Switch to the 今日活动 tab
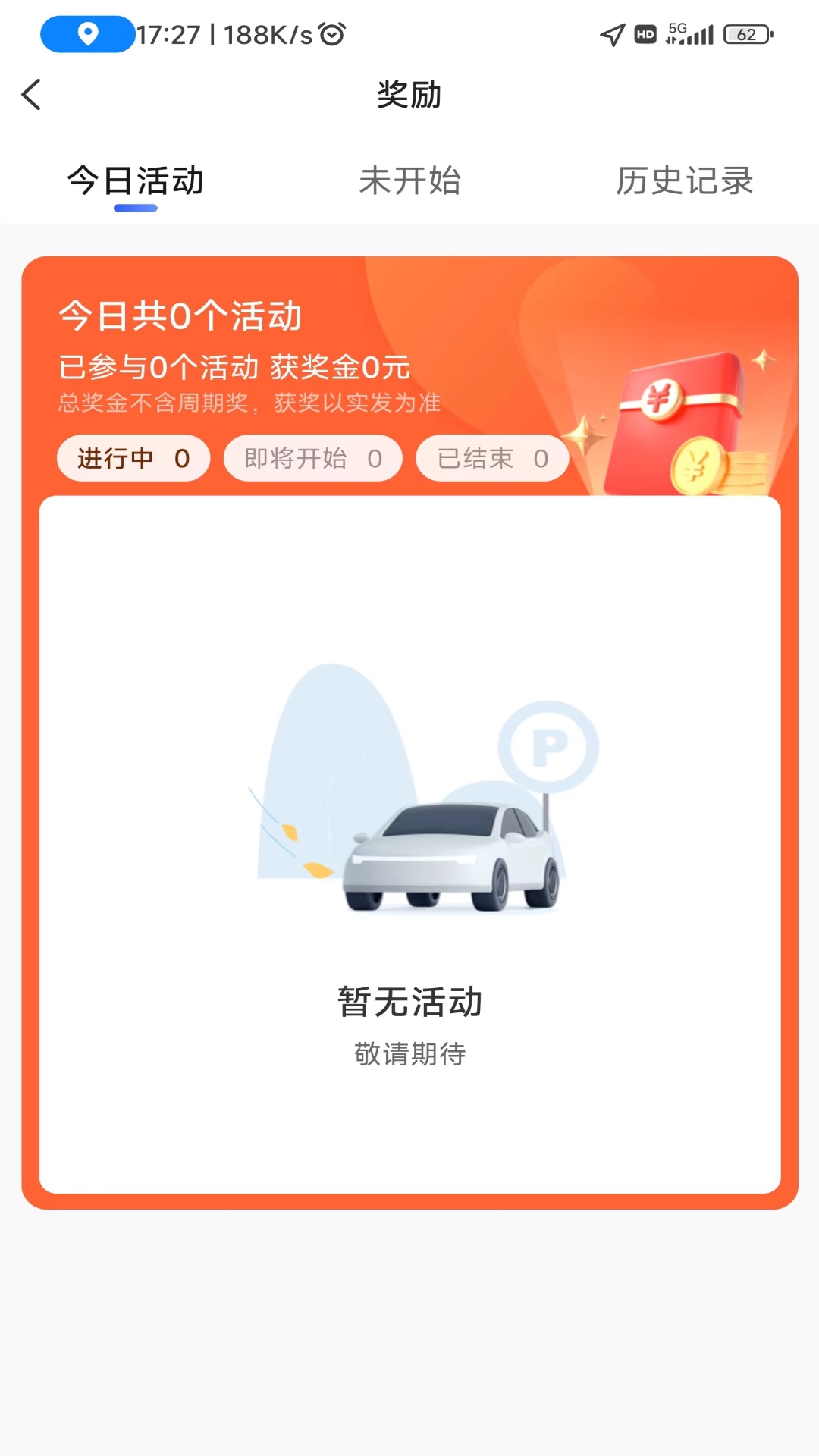819x1456 pixels. (x=136, y=181)
